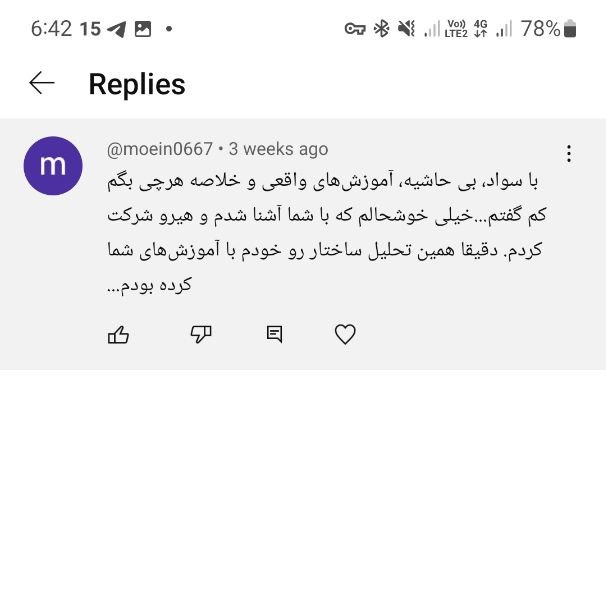
Task: Go back from the Replies screen
Action: [x=42, y=84]
